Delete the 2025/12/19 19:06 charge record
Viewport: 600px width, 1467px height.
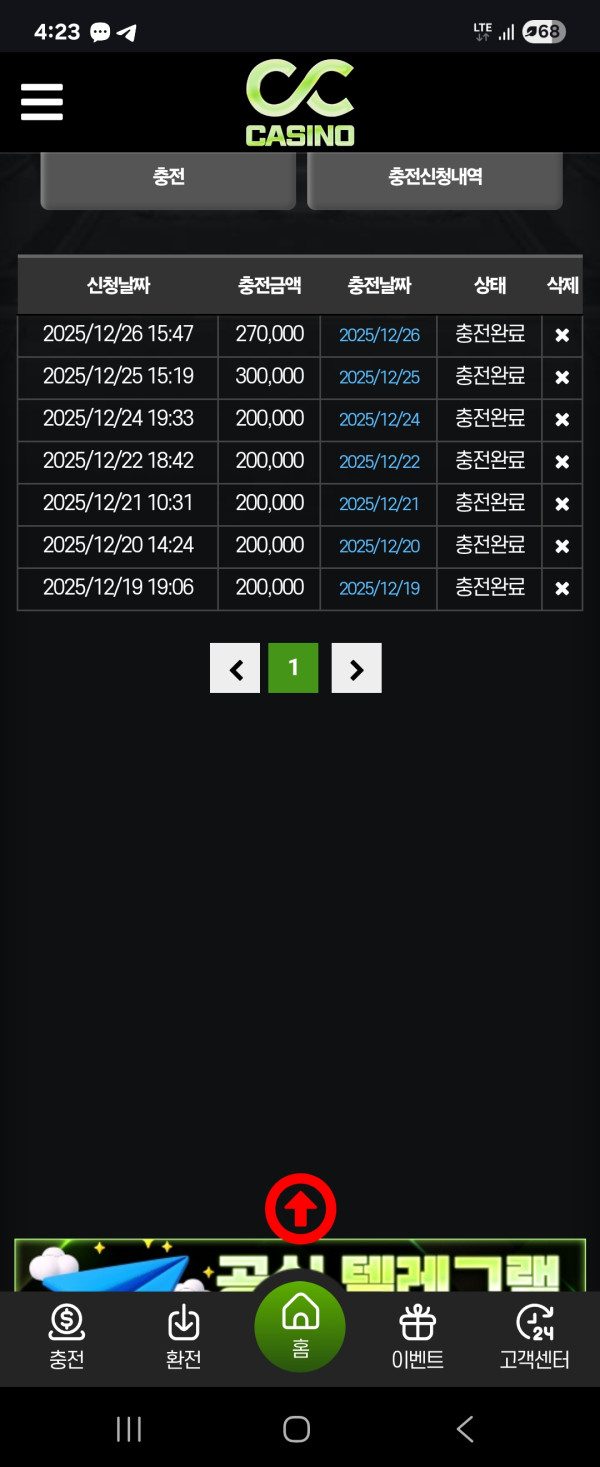click(562, 588)
